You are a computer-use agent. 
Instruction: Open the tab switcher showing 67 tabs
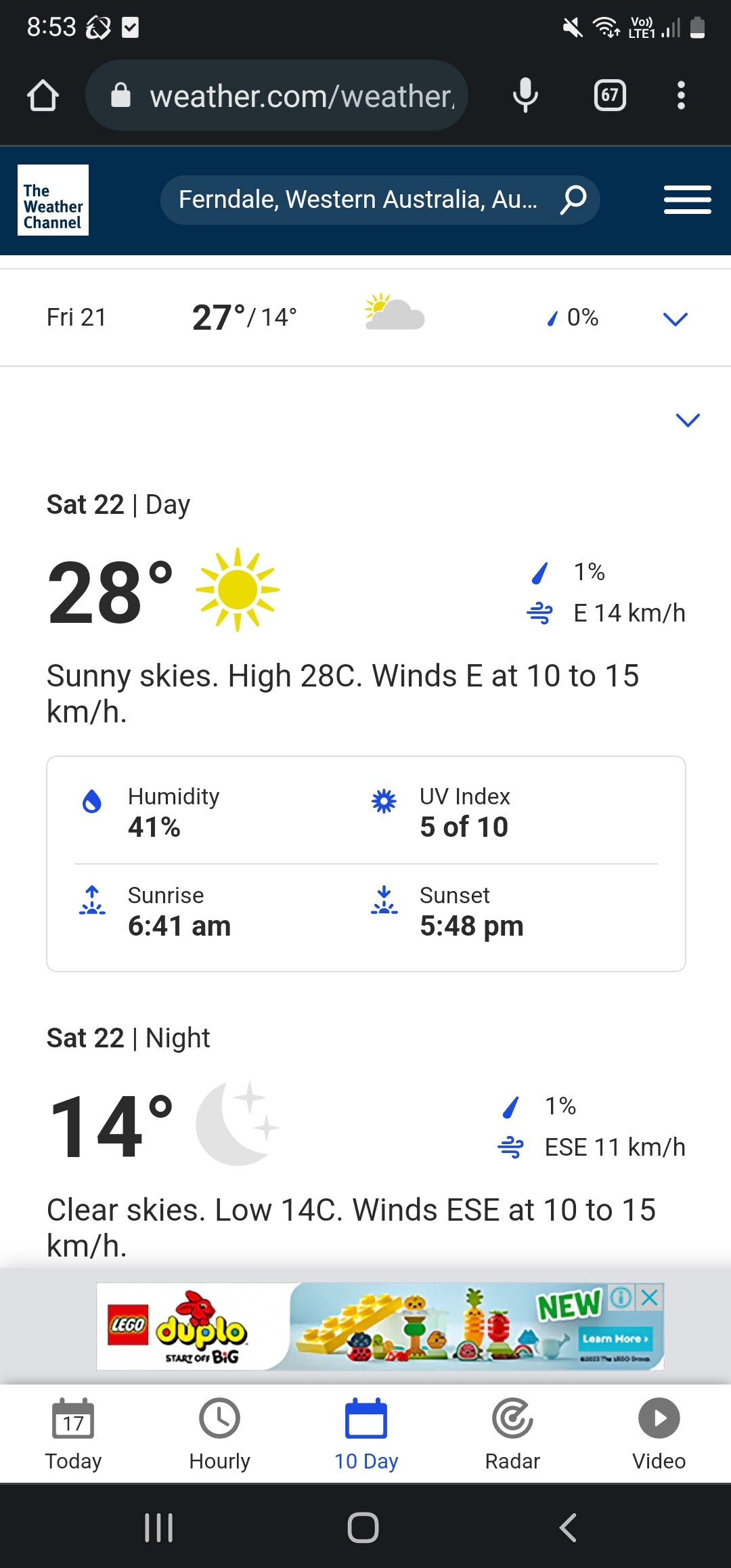point(609,95)
